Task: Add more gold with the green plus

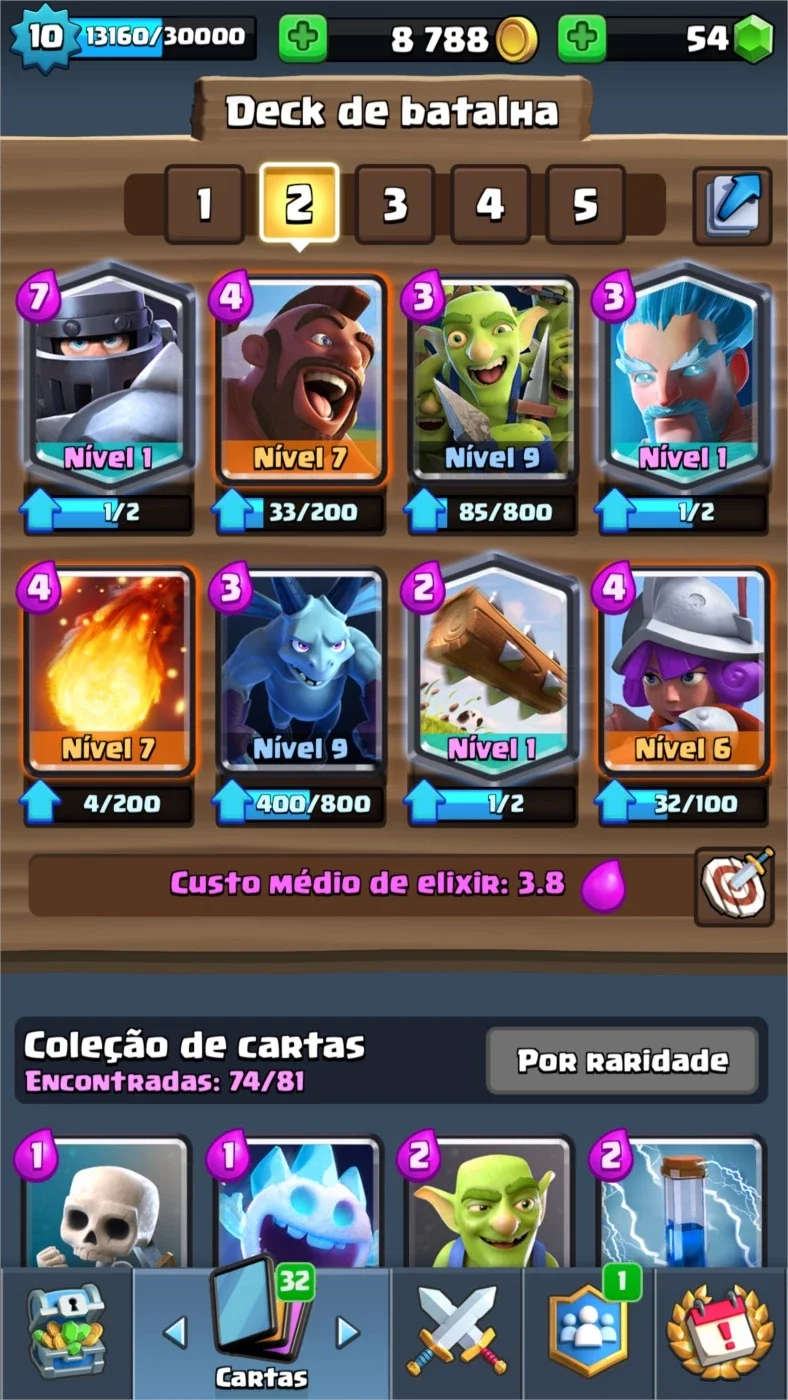Action: click(x=302, y=38)
